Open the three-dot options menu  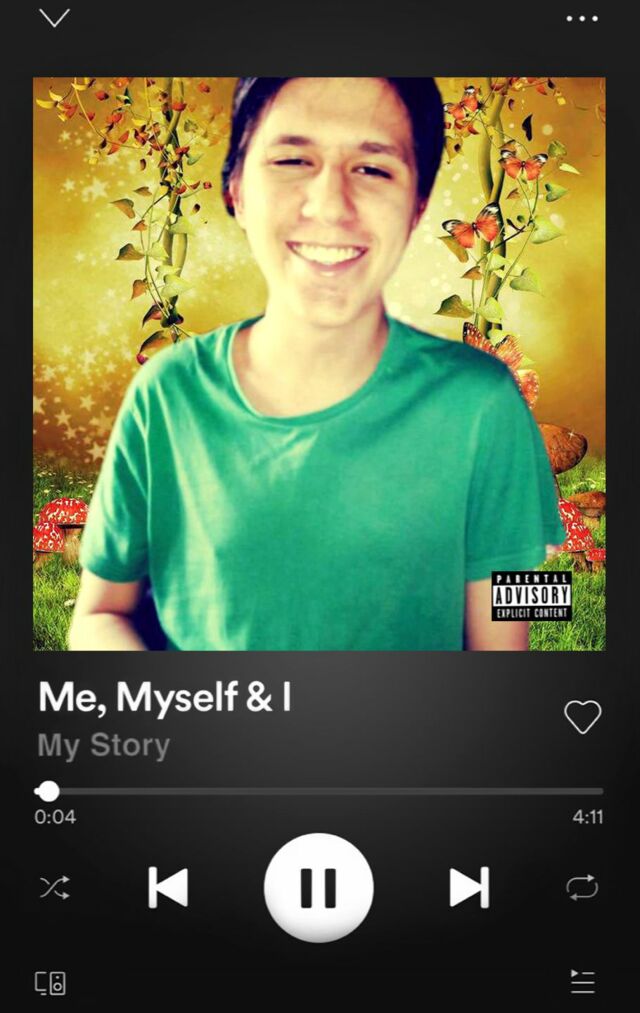582,18
